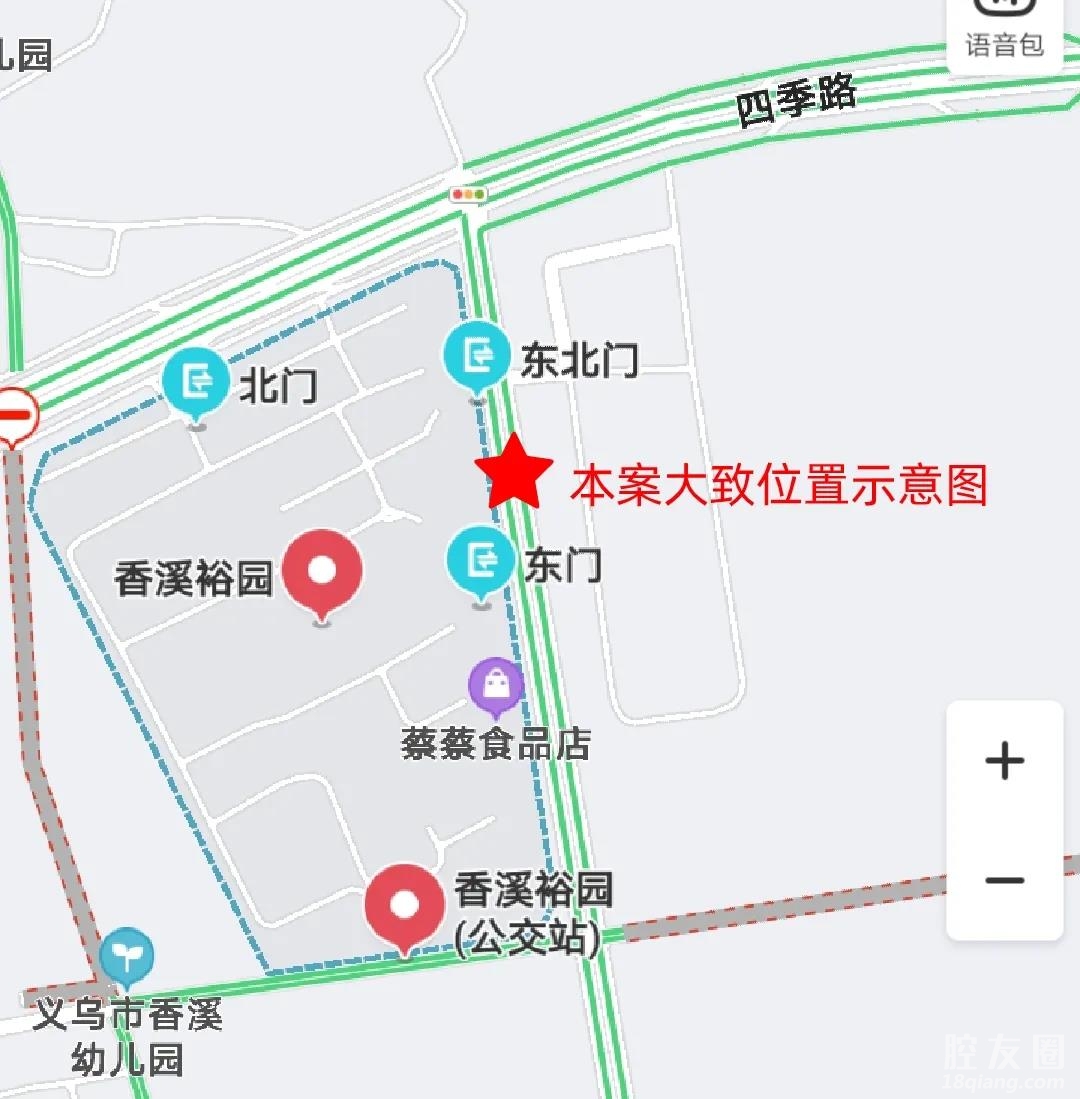Select the 北门 entrance marker
Viewport: 1080px width, 1099px height.
196,381
